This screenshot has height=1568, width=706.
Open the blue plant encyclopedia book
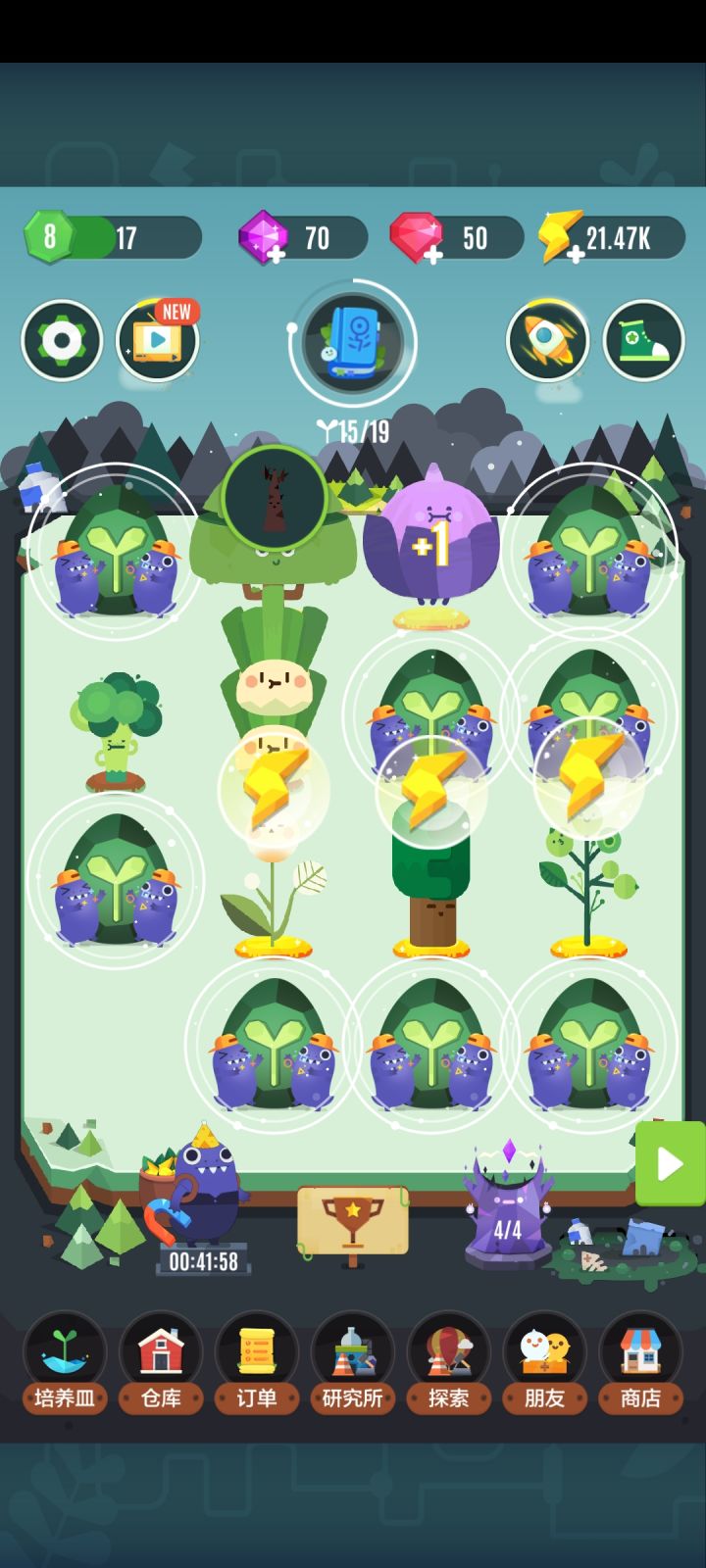(353, 342)
